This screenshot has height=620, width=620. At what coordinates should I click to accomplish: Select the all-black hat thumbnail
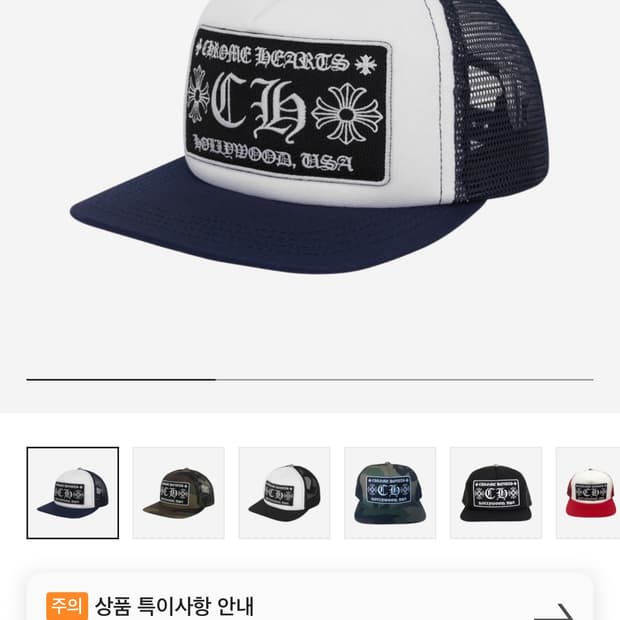pyautogui.click(x=496, y=493)
